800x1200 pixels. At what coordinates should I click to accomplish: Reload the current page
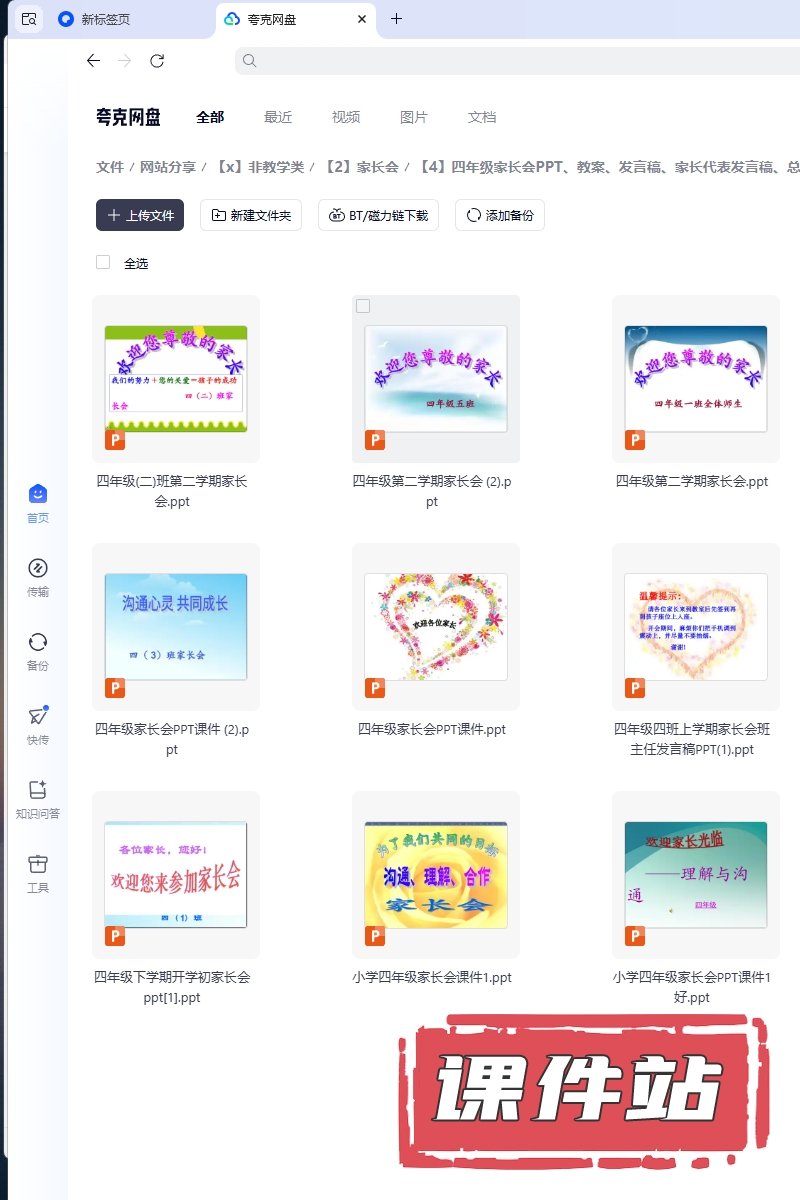click(157, 61)
